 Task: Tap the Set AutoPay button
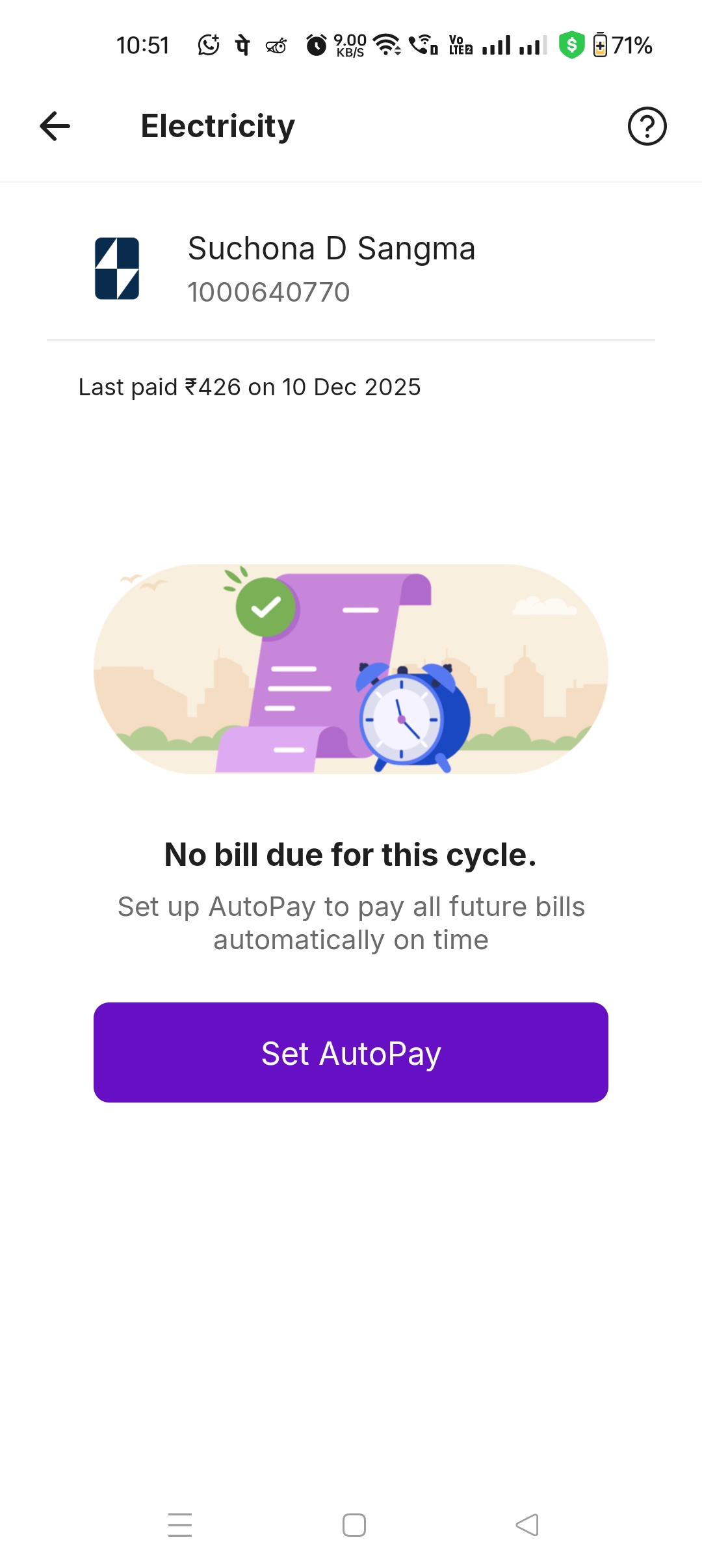click(x=351, y=1052)
